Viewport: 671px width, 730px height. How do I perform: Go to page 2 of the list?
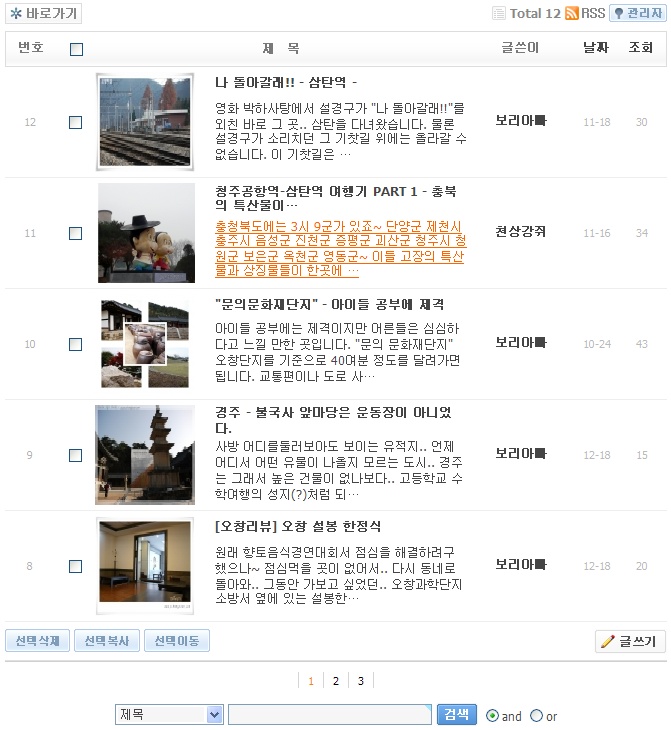(x=336, y=681)
